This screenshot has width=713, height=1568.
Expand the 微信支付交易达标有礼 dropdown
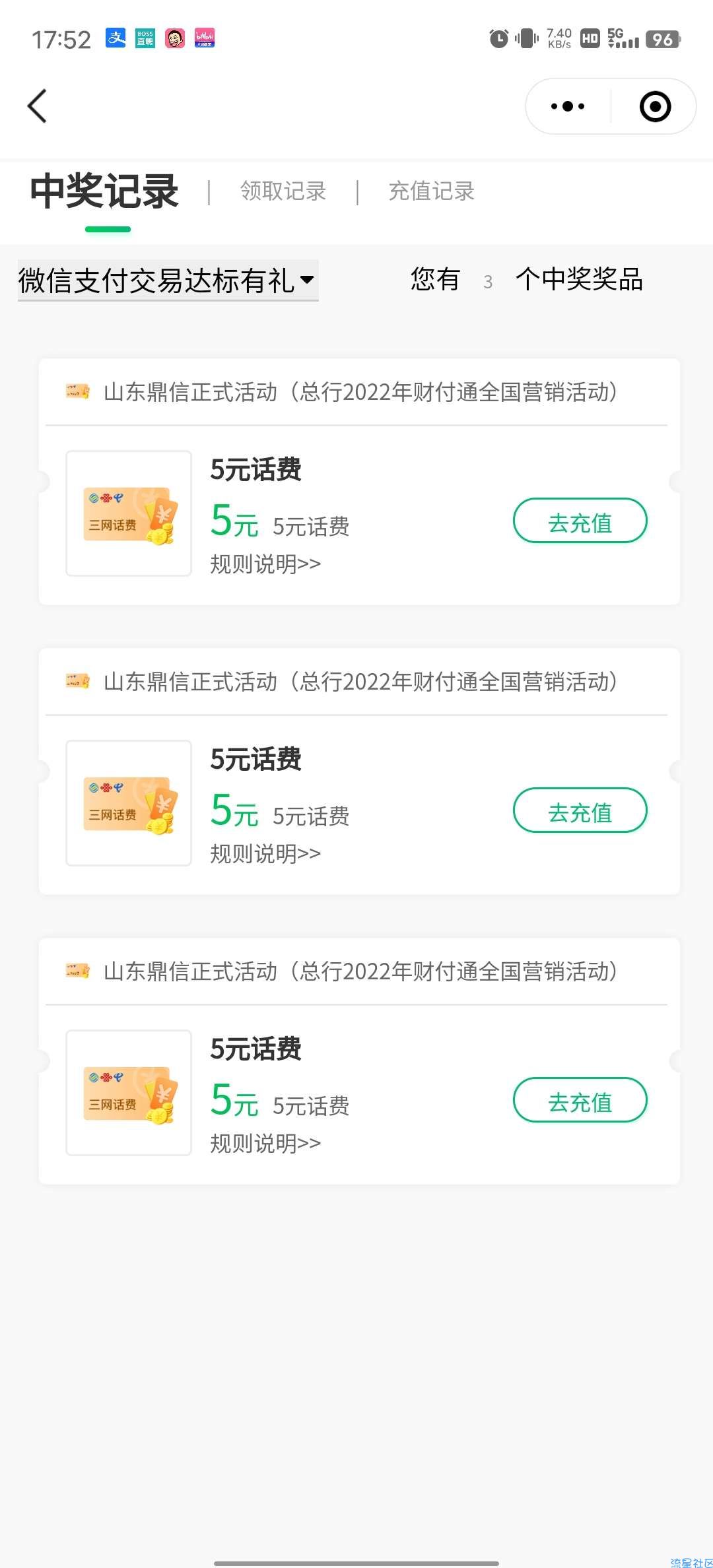168,280
